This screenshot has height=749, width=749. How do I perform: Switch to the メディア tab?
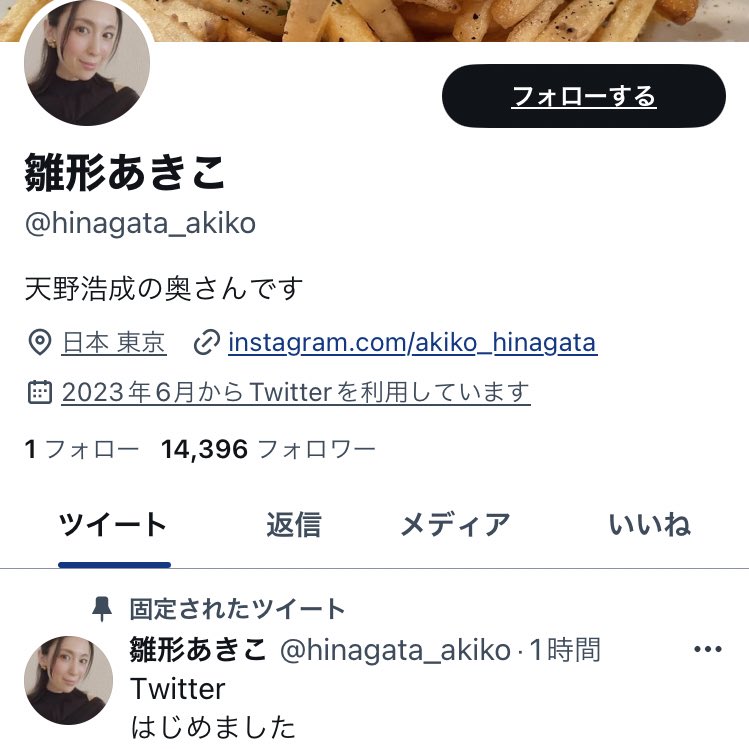[455, 524]
